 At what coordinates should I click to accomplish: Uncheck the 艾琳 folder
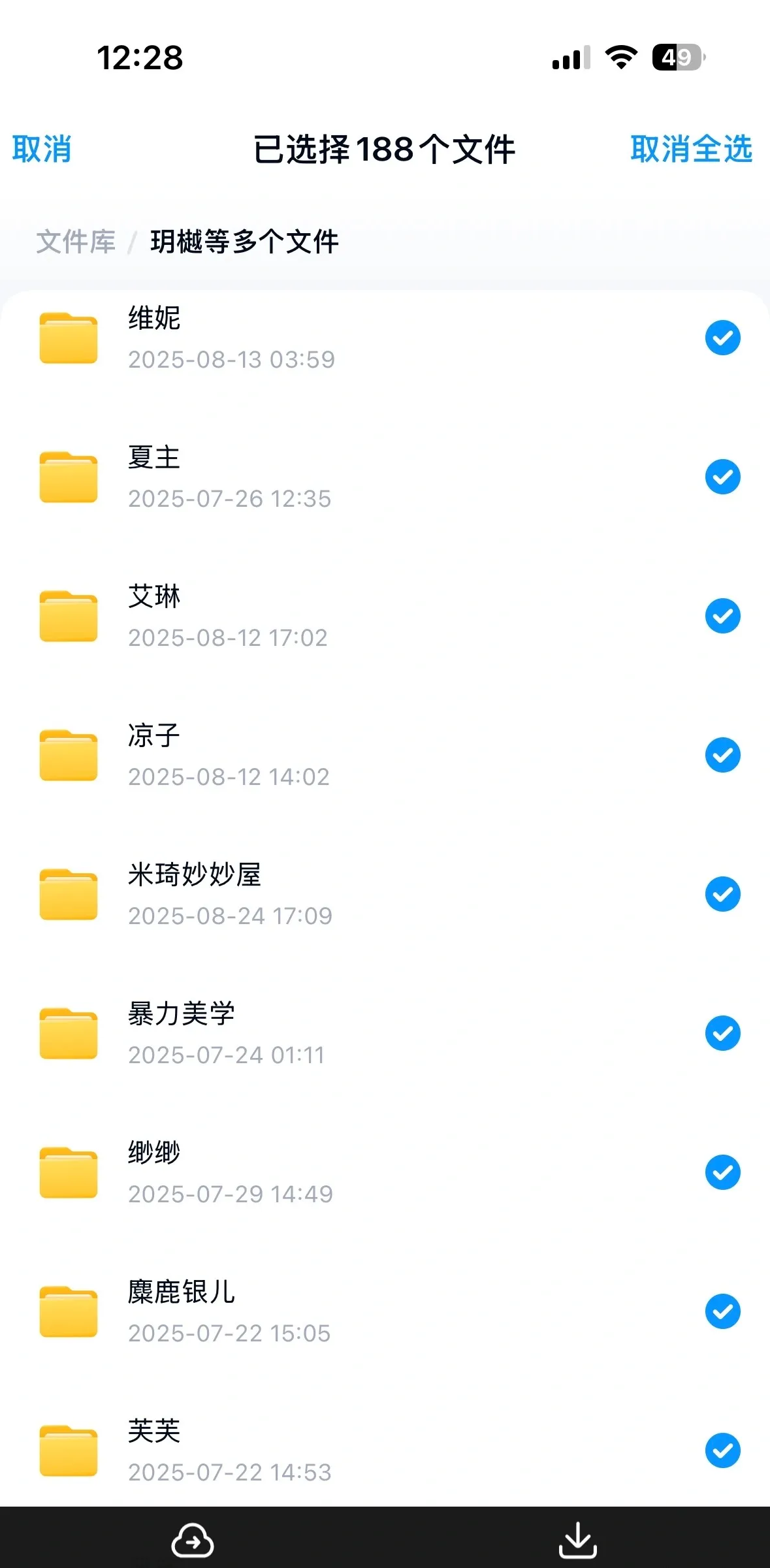pos(722,616)
